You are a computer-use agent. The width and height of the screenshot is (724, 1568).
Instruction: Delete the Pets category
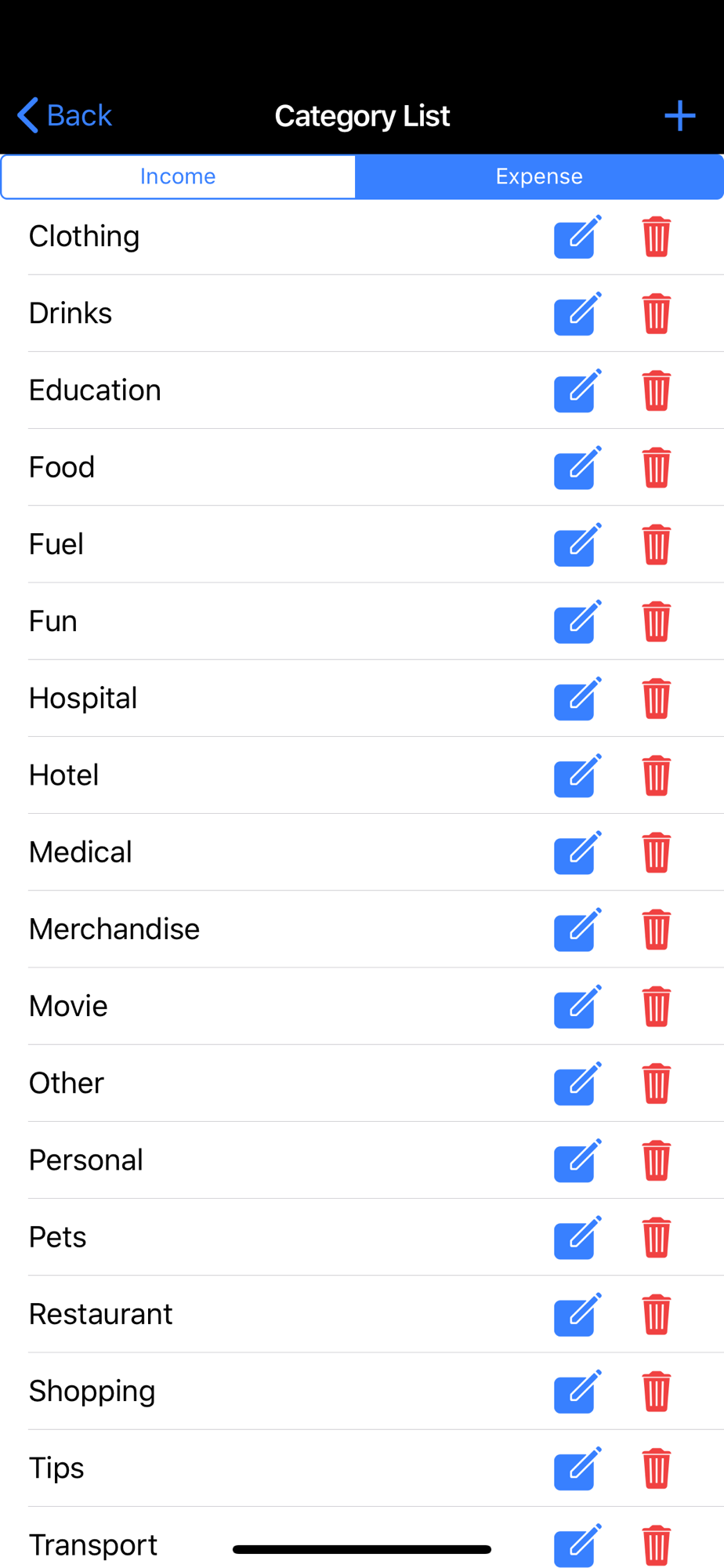(657, 1237)
